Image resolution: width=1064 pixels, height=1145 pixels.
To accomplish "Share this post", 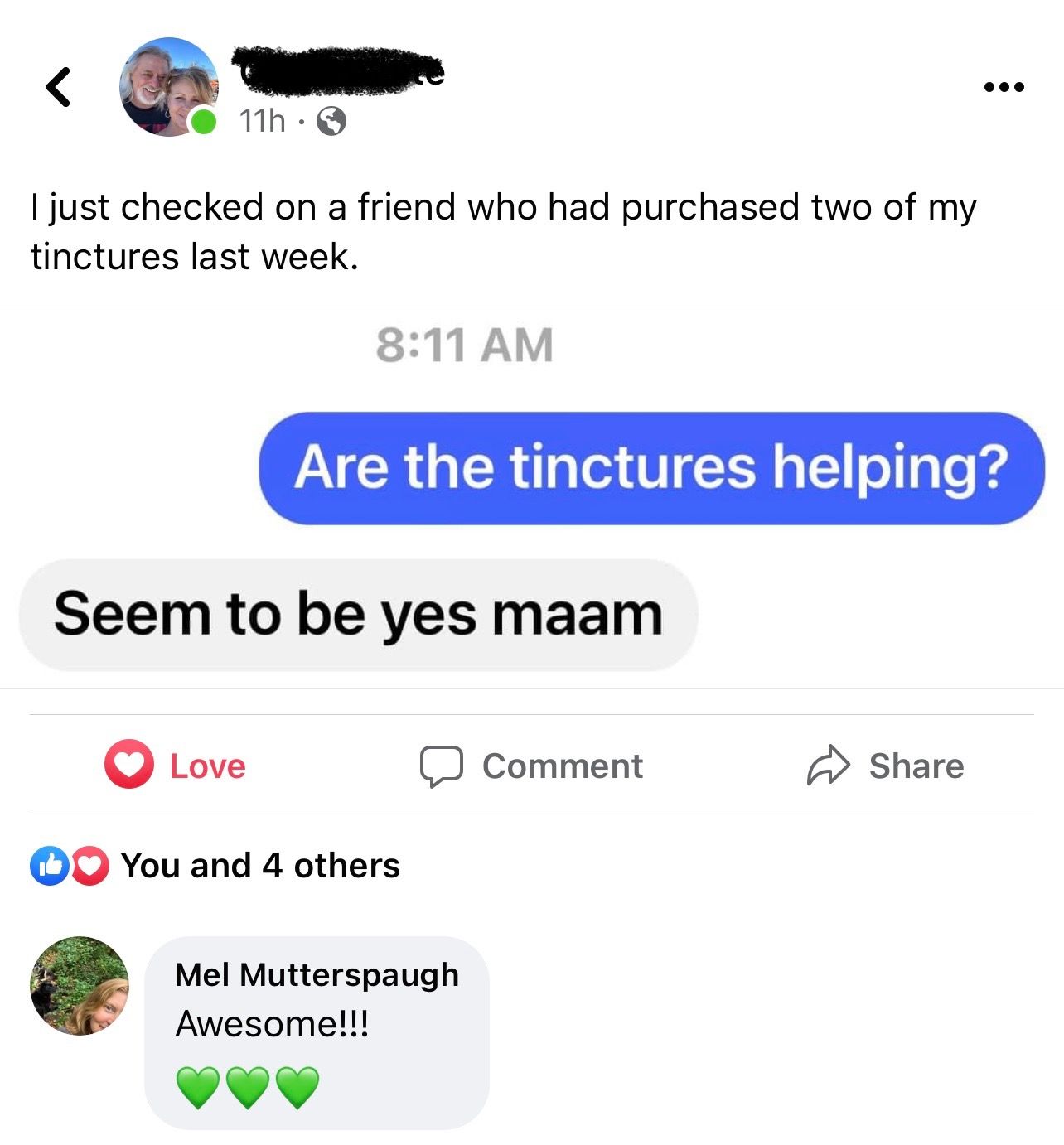I will click(x=885, y=766).
